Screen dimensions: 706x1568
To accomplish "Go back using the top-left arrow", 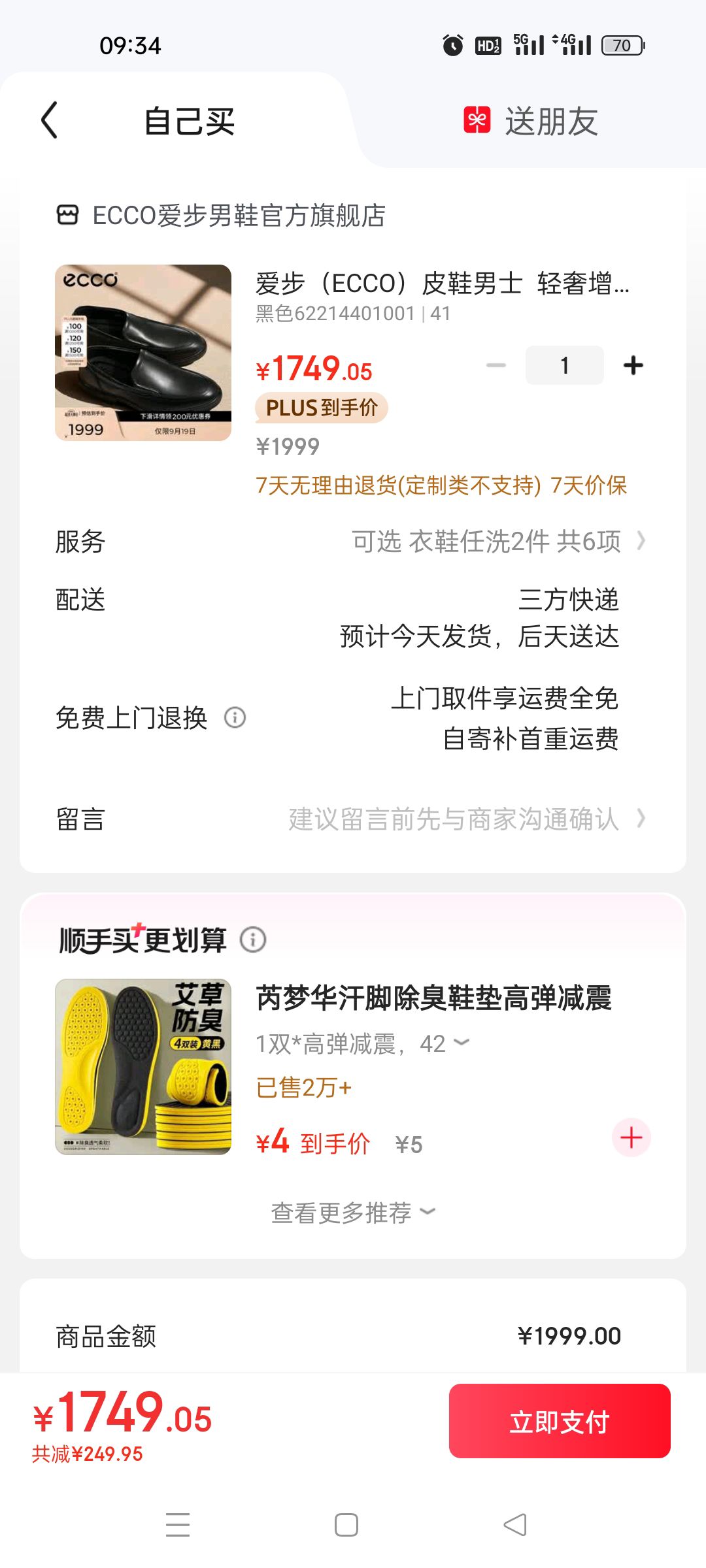I will [x=50, y=120].
